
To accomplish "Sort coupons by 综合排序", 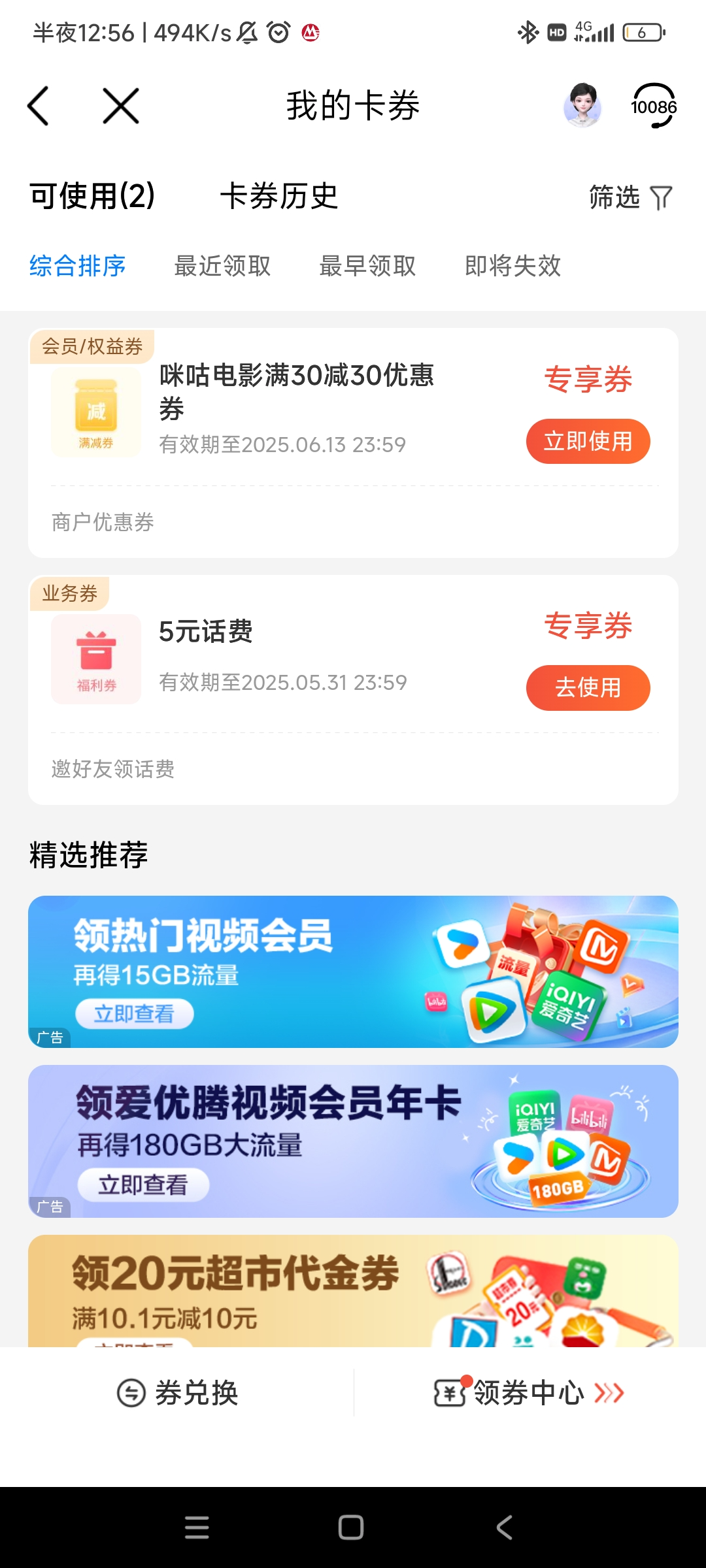I will (78, 266).
